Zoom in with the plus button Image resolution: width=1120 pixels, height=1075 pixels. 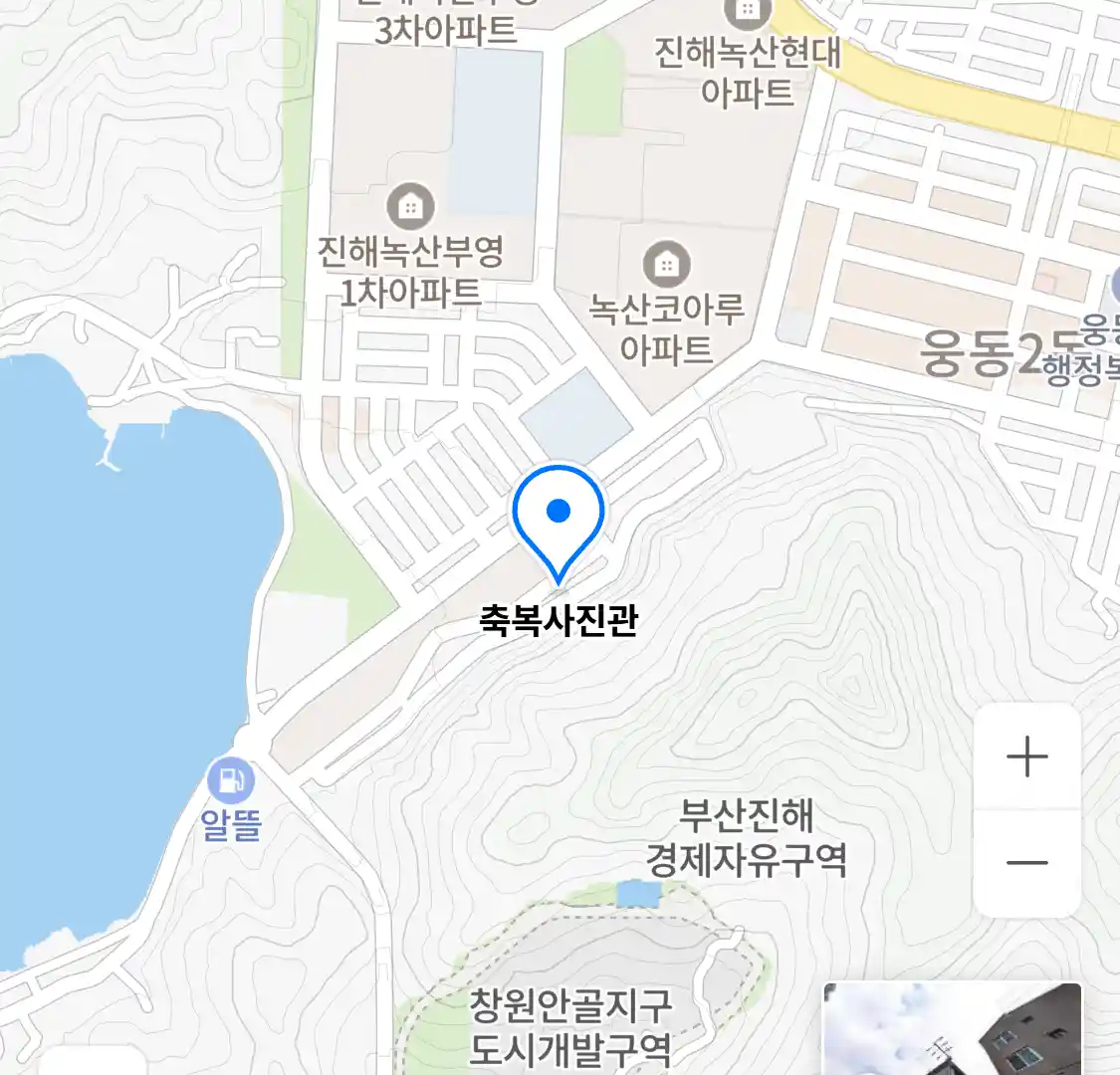1026,757
